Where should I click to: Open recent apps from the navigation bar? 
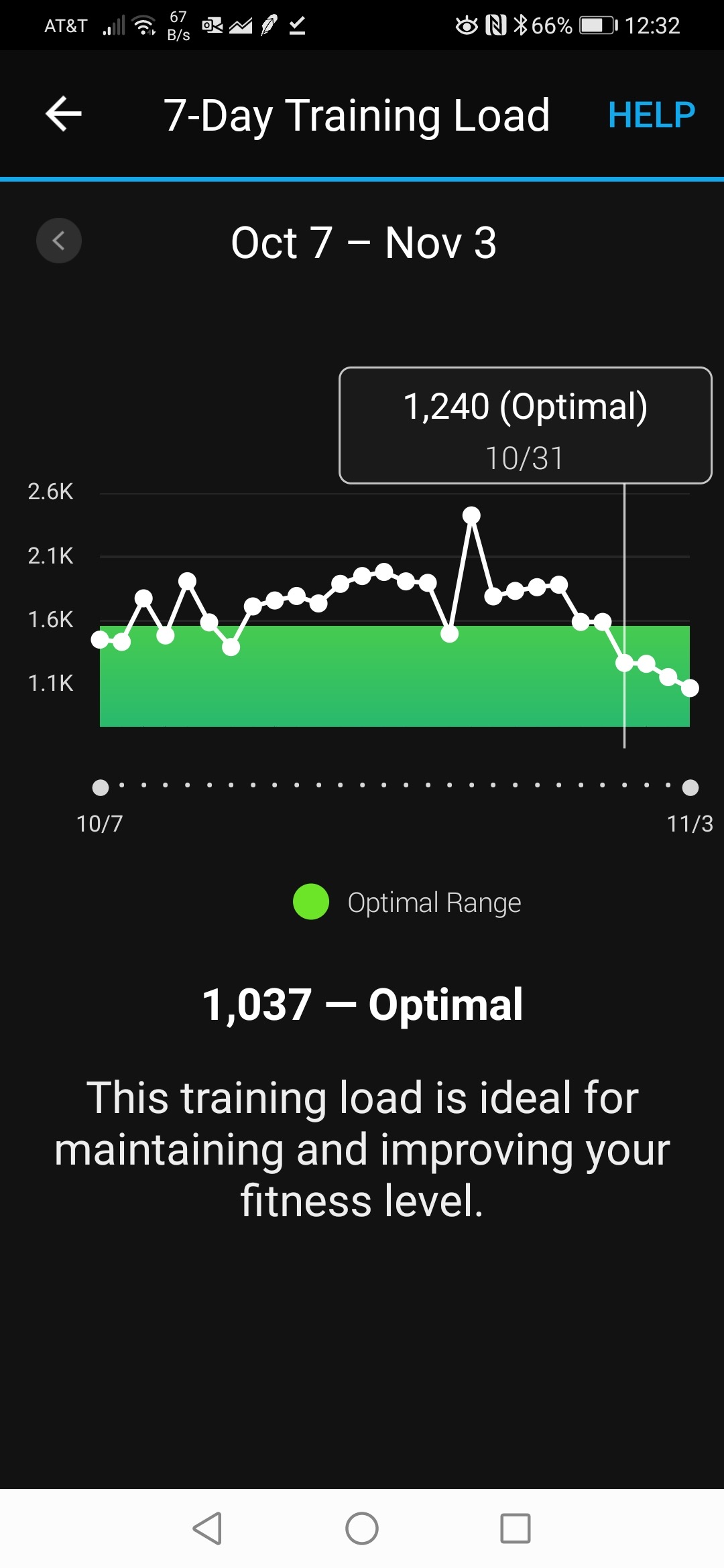[x=516, y=1528]
